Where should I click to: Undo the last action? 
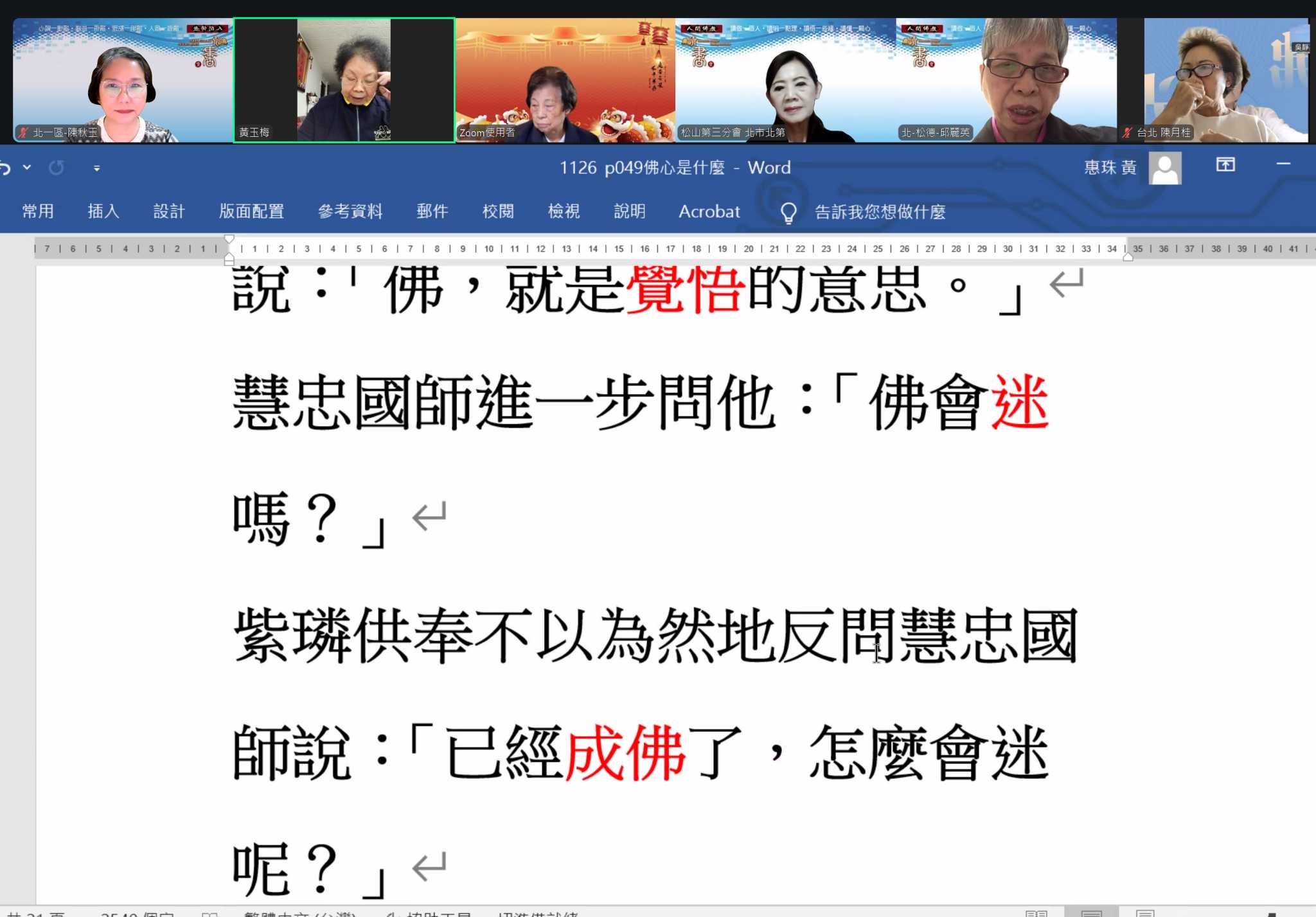click(5, 168)
